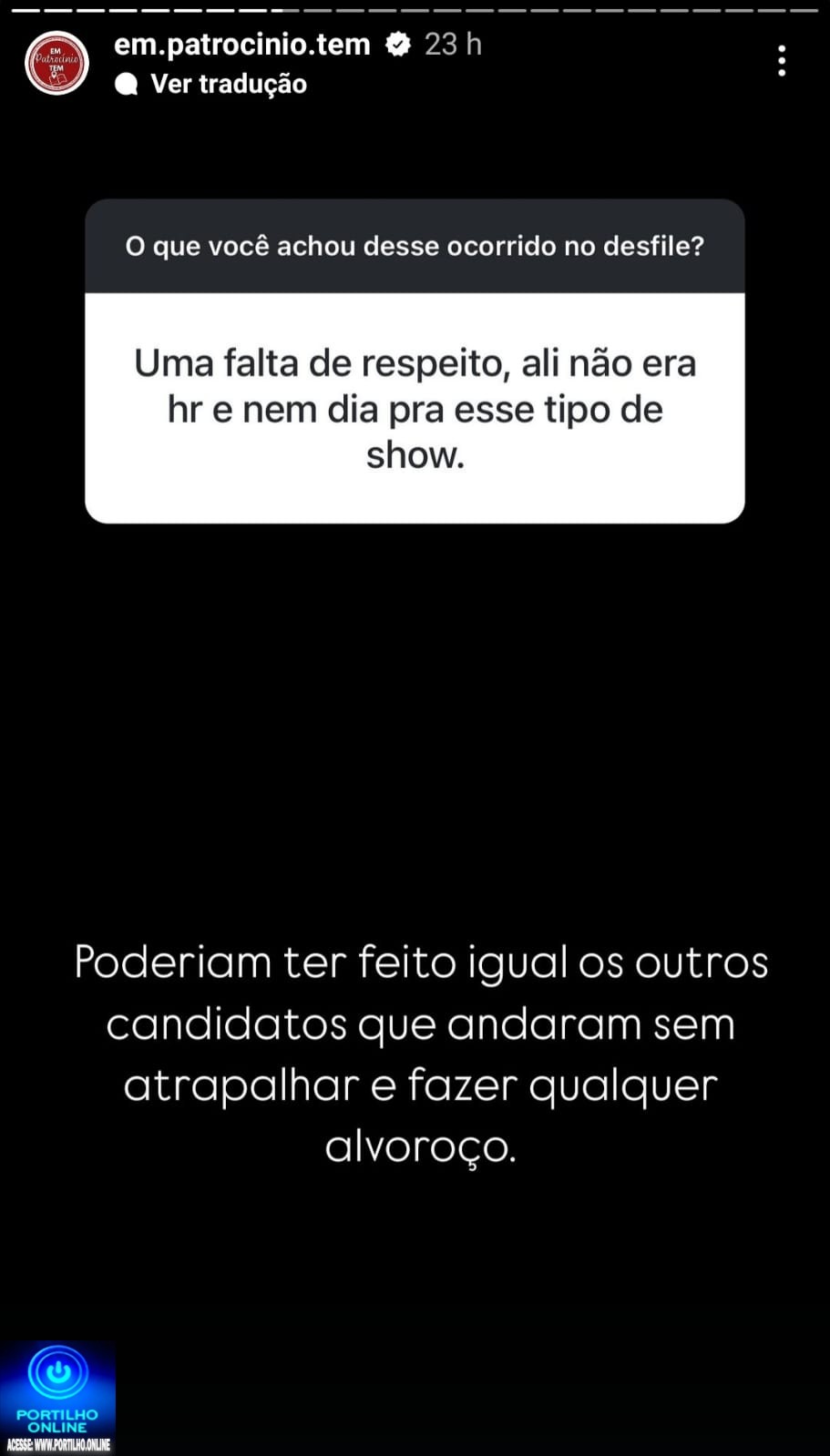Open the story options overflow menu

tap(781, 61)
